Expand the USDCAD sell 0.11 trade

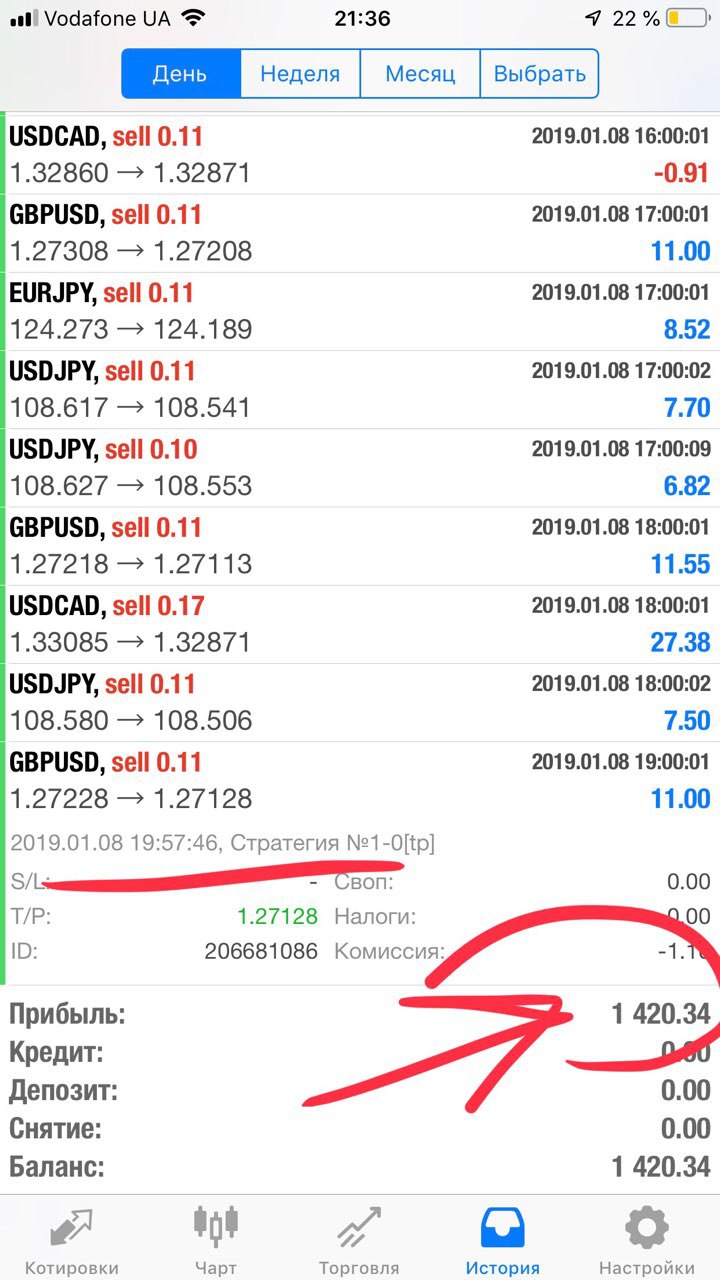pyautogui.click(x=360, y=155)
